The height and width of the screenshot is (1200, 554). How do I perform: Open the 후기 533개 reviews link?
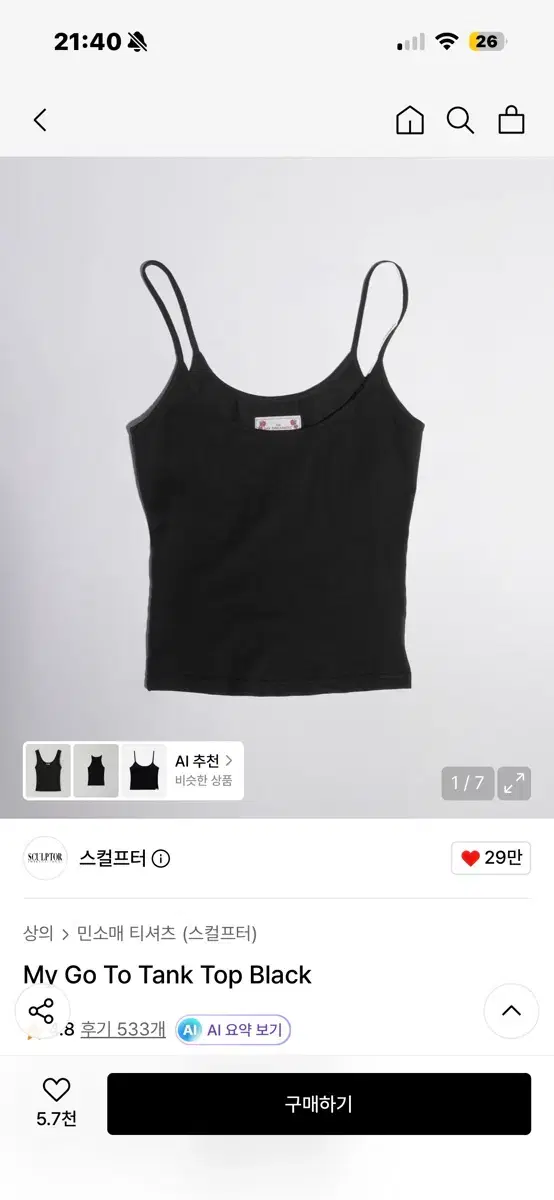pos(123,1028)
